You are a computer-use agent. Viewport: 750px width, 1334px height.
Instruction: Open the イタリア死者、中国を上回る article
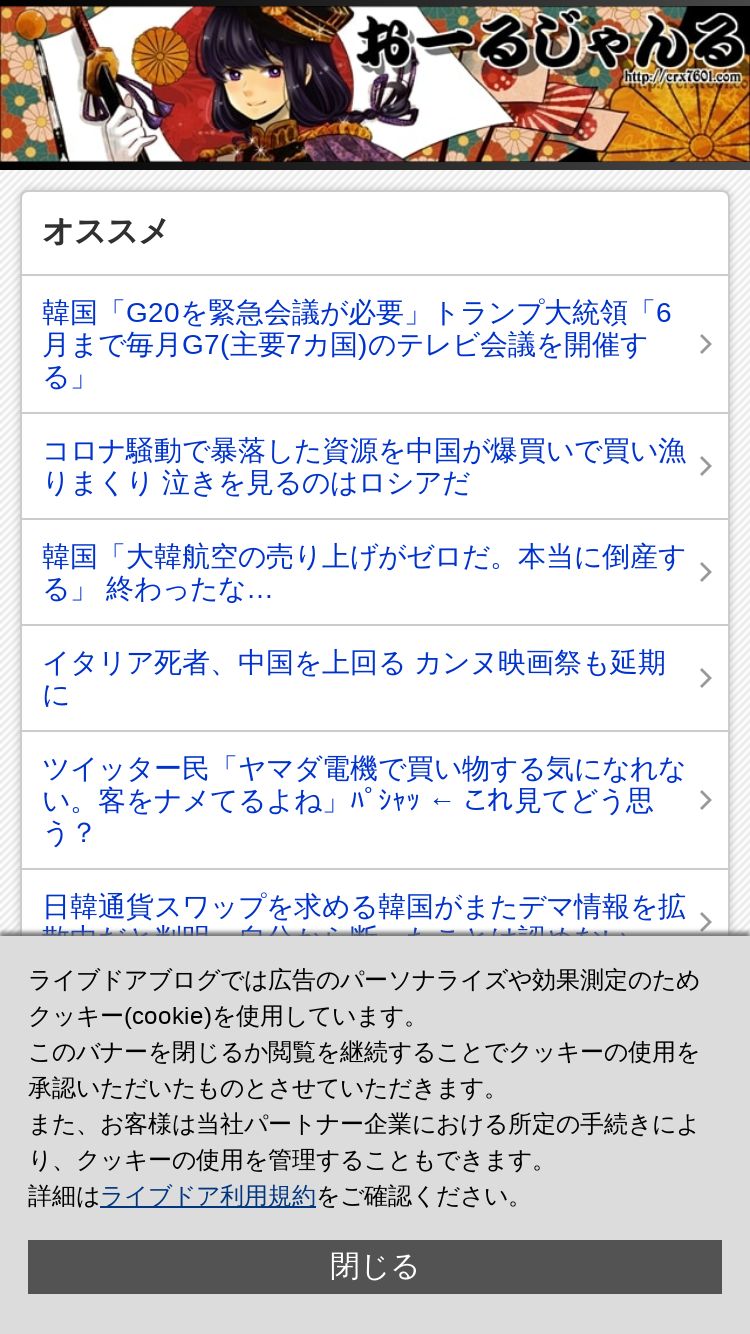[x=375, y=678]
